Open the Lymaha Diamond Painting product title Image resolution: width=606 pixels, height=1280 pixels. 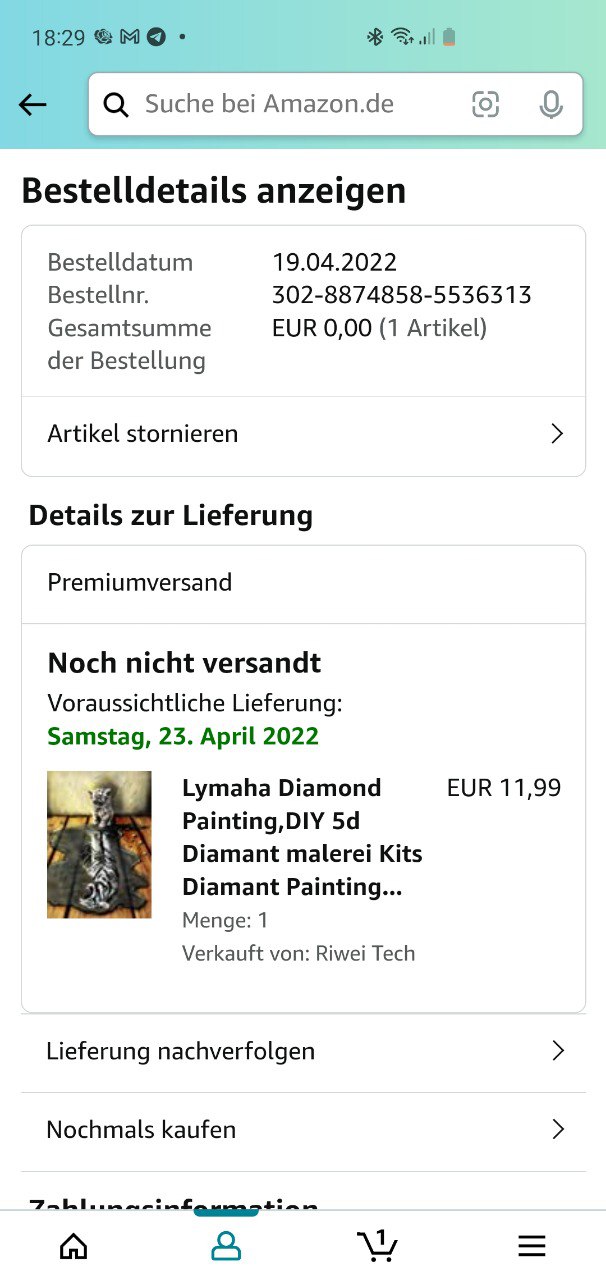(x=302, y=837)
